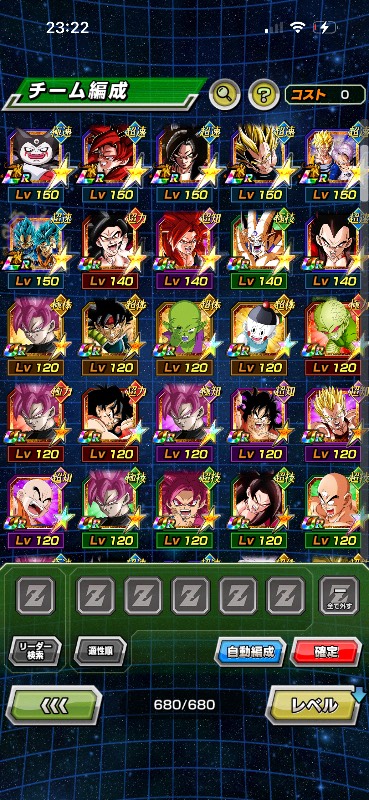This screenshot has width=369, height=800.
Task: Select the clown-faced Lv 150 character card
Action: tap(36, 163)
